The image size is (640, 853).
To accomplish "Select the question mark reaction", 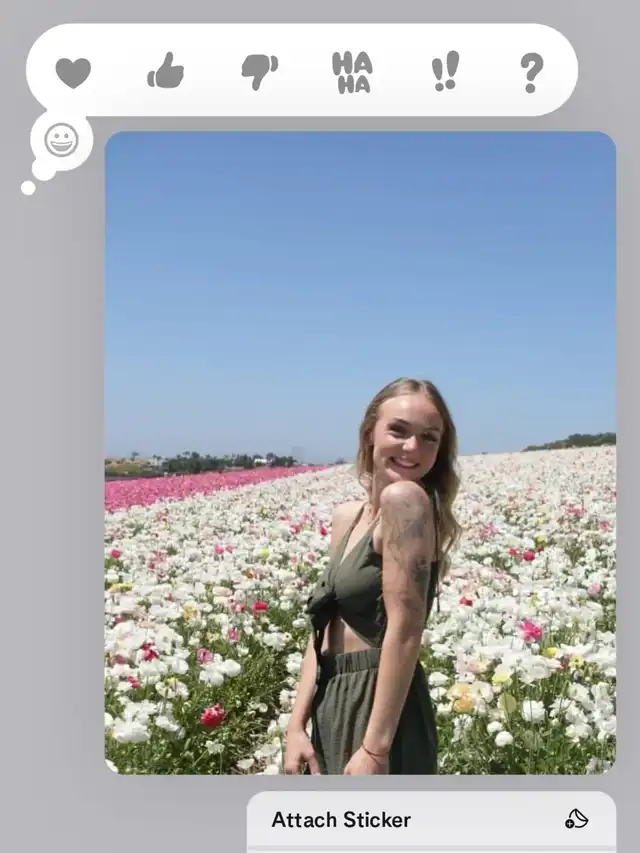I will tap(531, 72).
